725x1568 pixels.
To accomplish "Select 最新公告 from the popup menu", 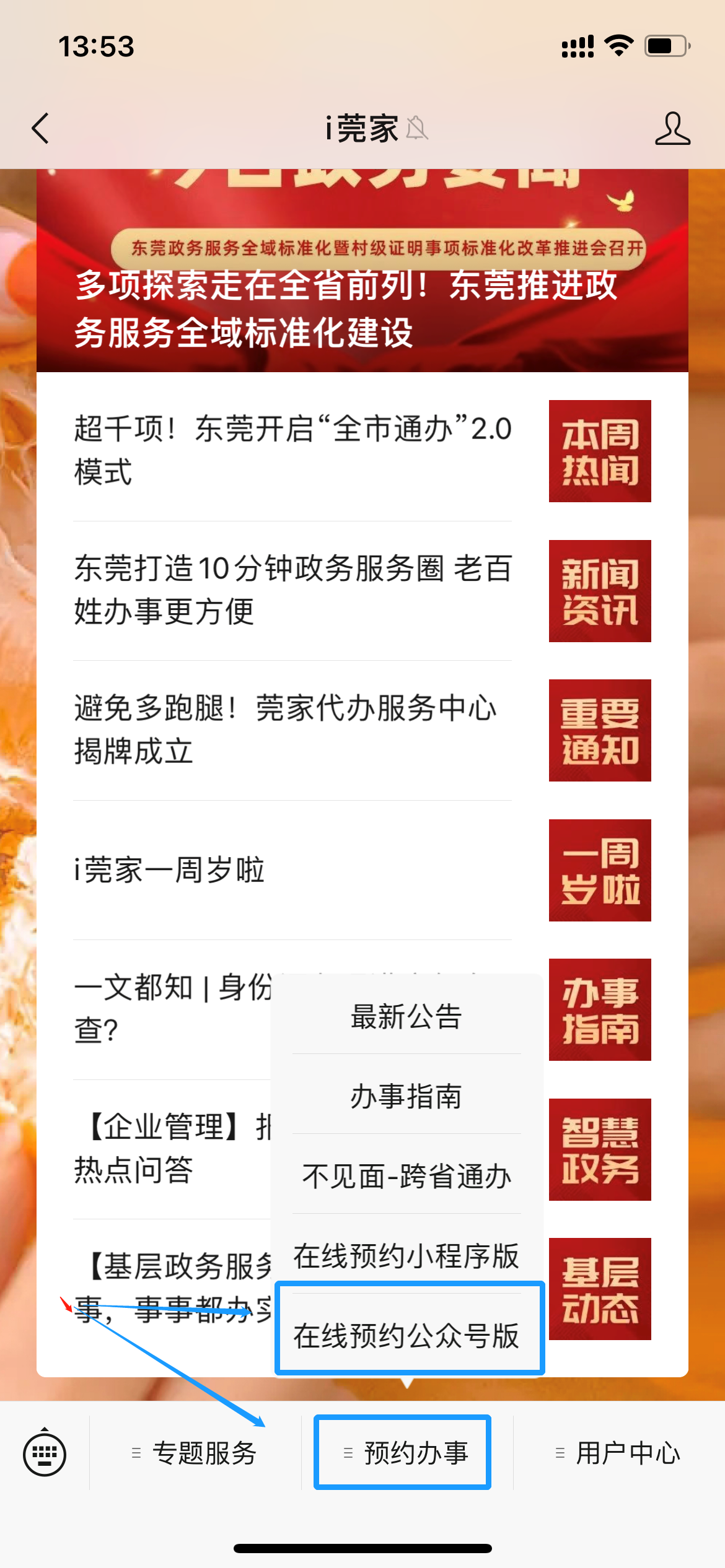I will point(406,1017).
